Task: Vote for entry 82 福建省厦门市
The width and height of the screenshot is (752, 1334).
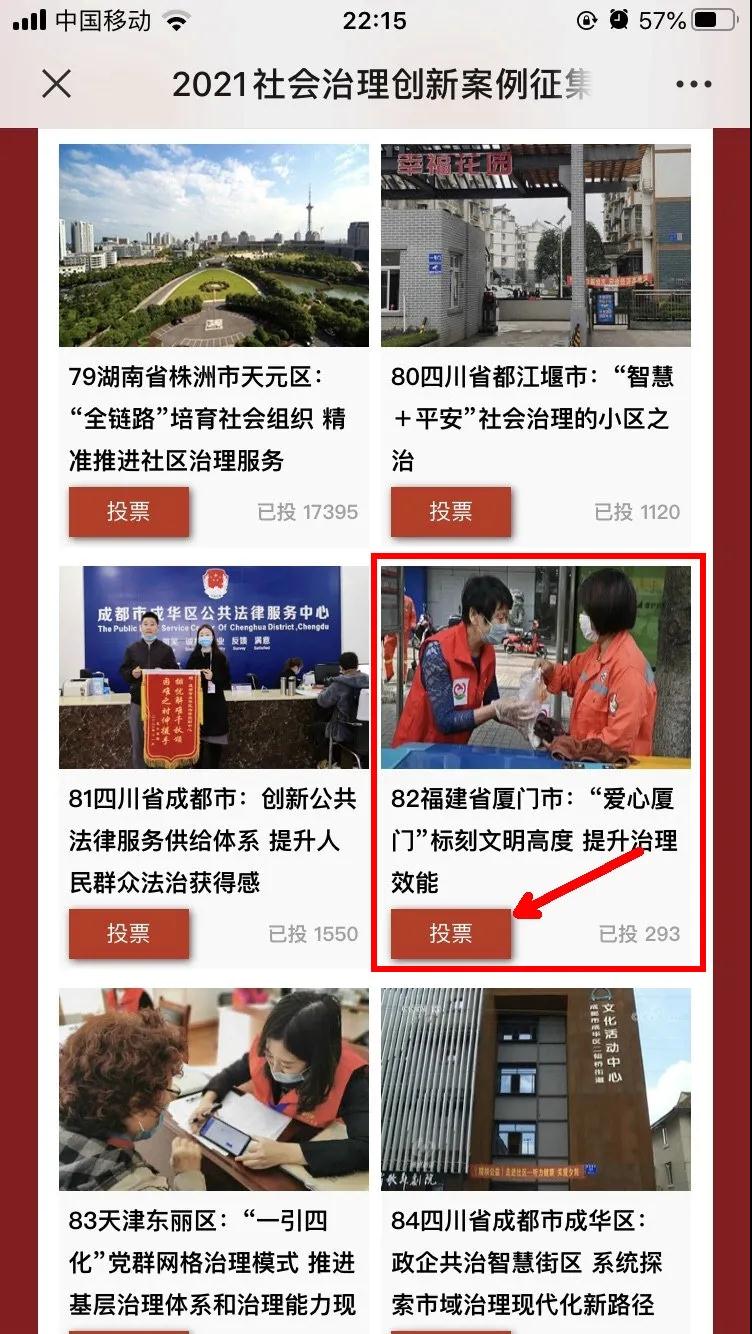Action: [x=451, y=934]
